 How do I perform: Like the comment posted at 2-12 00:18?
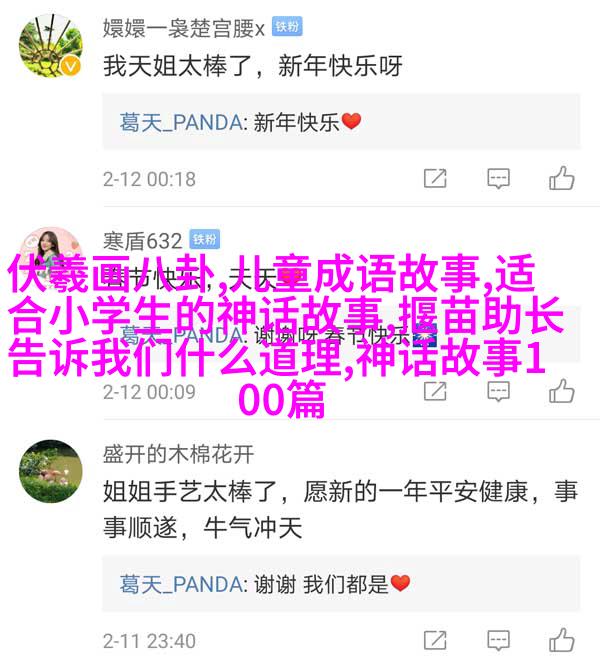click(x=561, y=179)
